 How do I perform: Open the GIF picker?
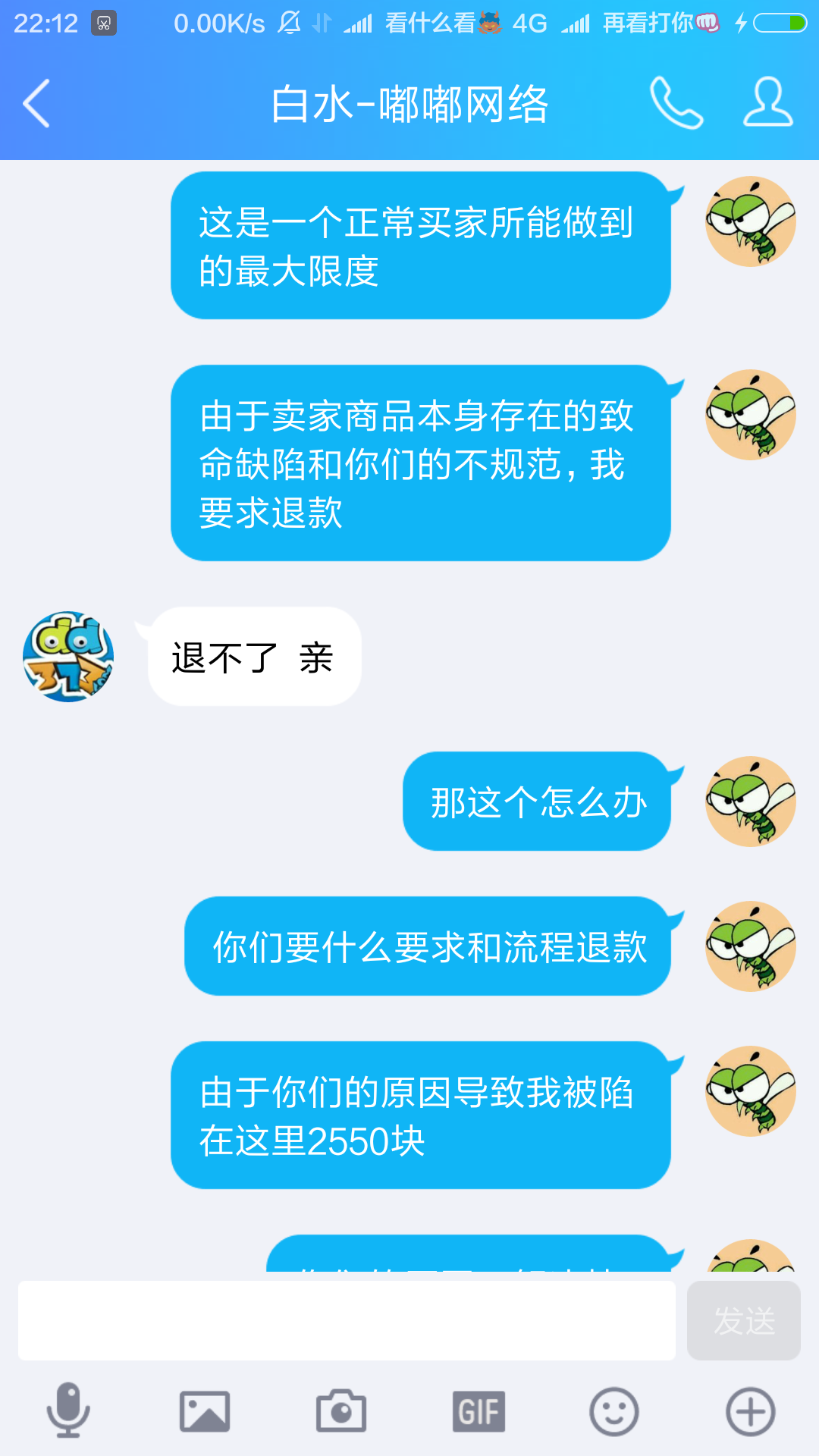tap(479, 1412)
